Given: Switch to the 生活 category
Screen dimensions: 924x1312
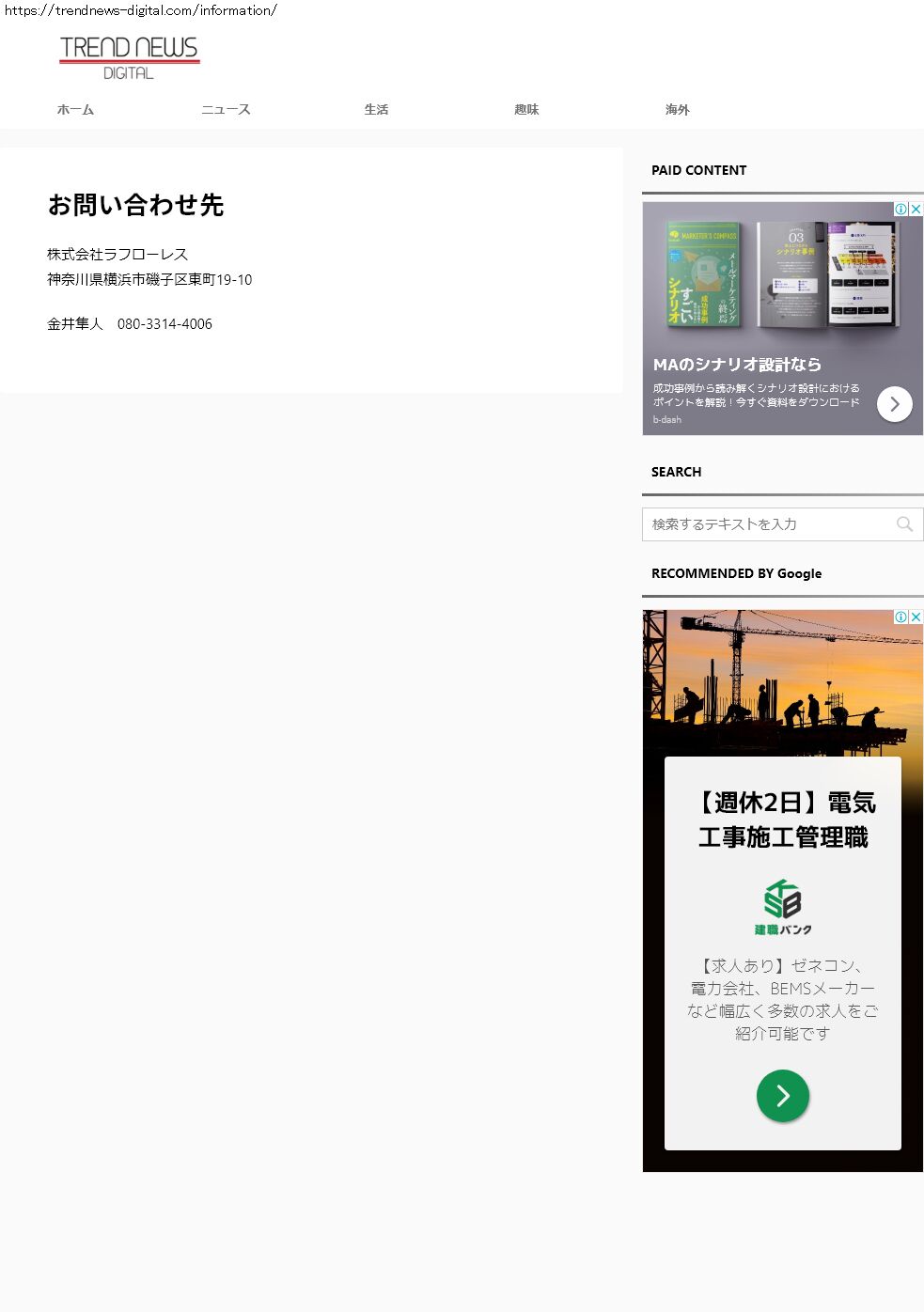Looking at the screenshot, I should (376, 110).
